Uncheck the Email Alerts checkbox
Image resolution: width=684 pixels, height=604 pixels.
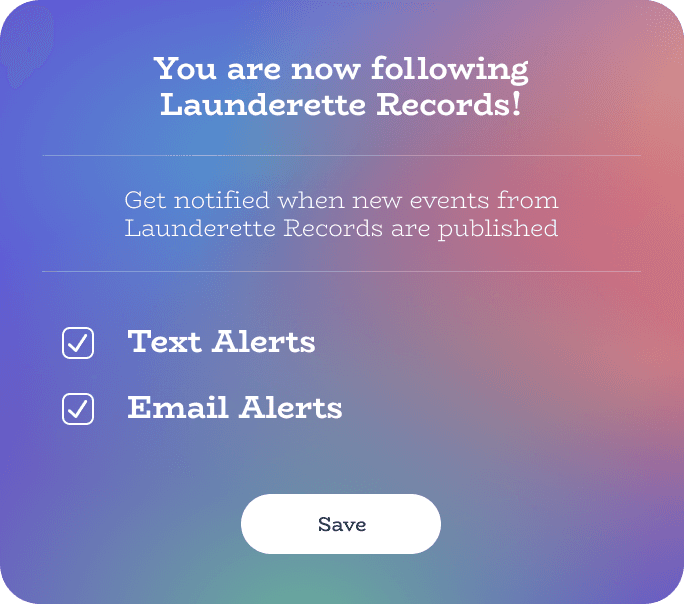(78, 409)
